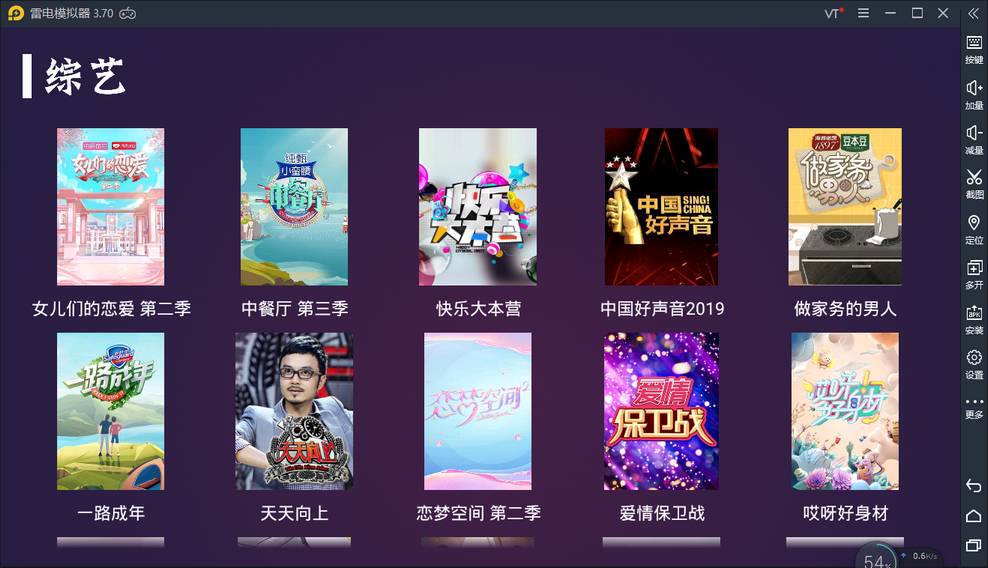Open 中国好声音2019 poster
This screenshot has width=988, height=568.
661,207
